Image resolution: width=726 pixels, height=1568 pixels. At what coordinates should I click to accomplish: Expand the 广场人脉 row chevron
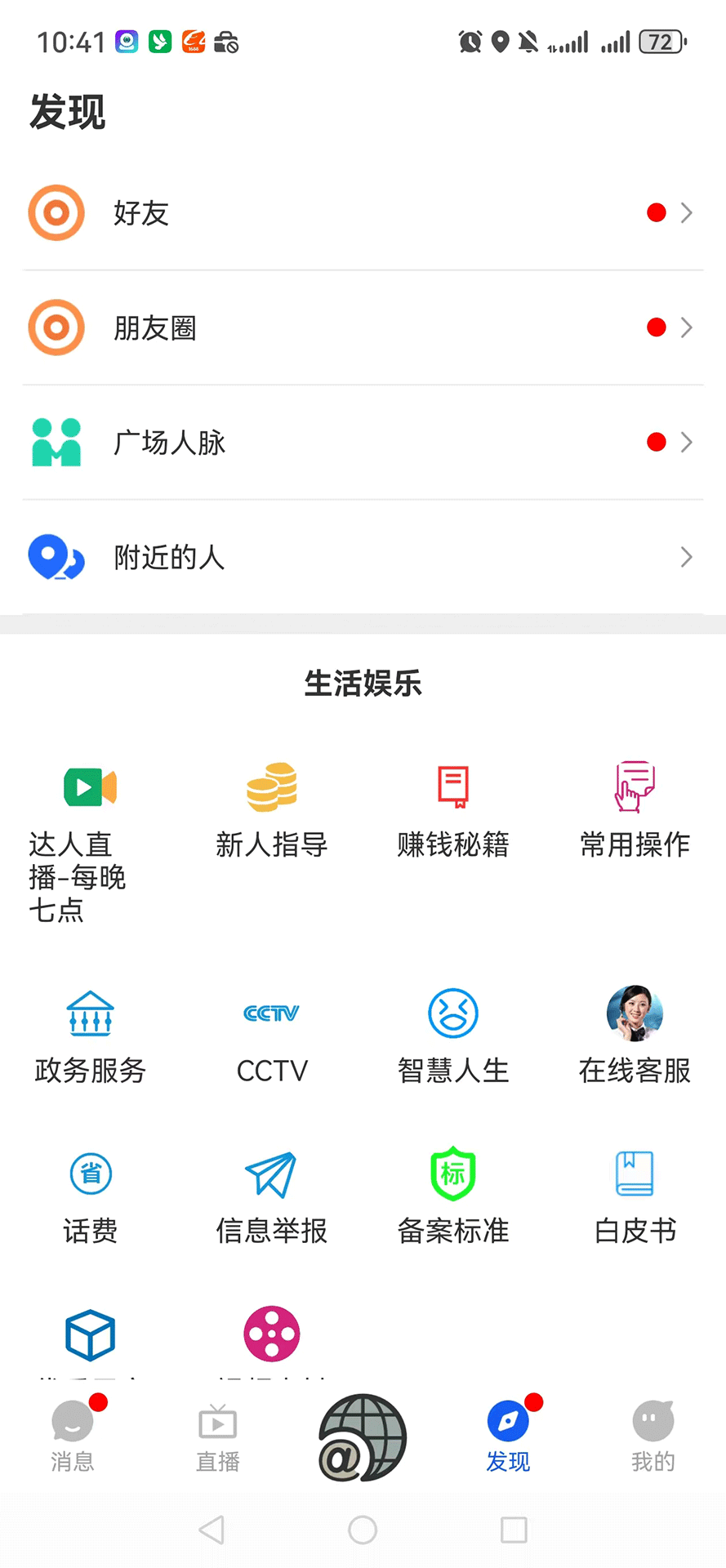click(686, 442)
